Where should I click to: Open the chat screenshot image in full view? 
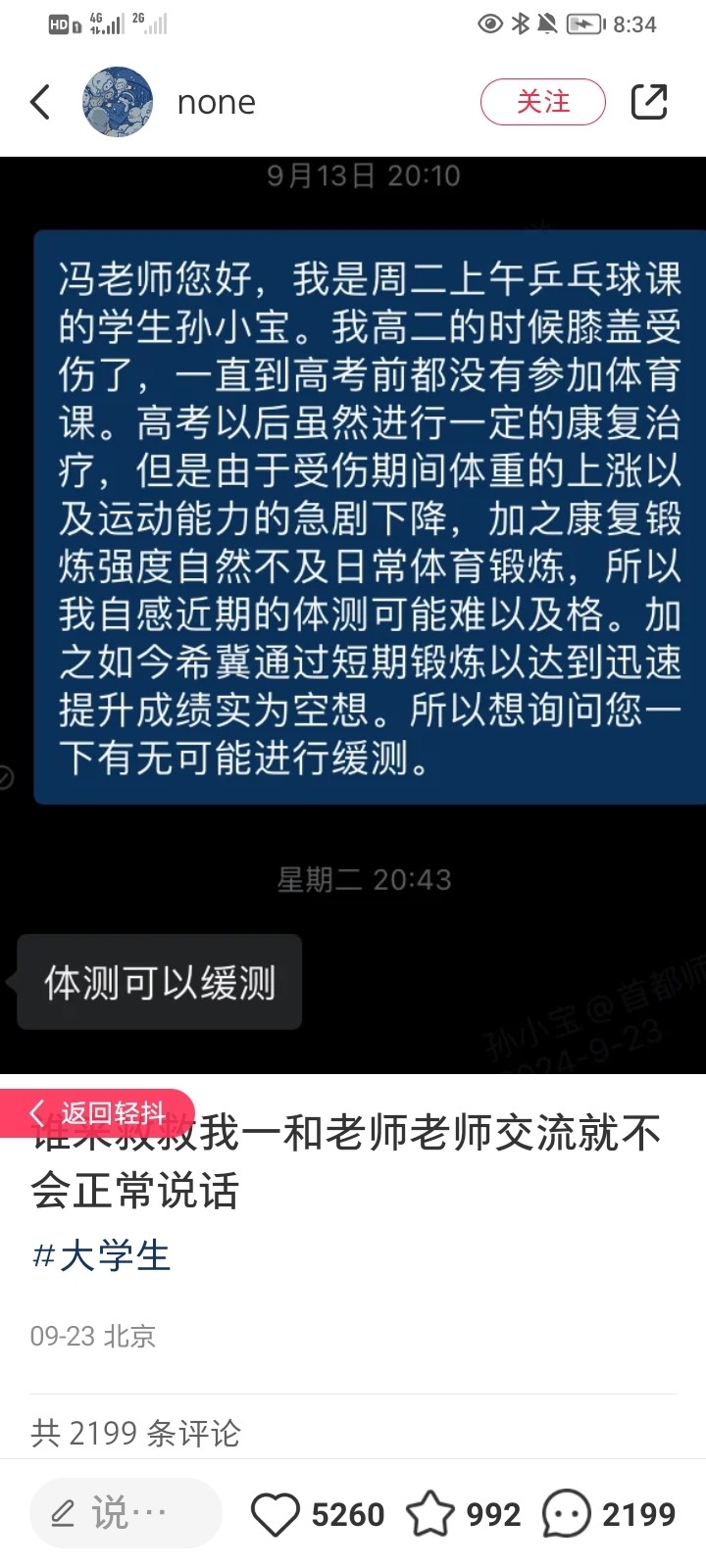(x=353, y=614)
